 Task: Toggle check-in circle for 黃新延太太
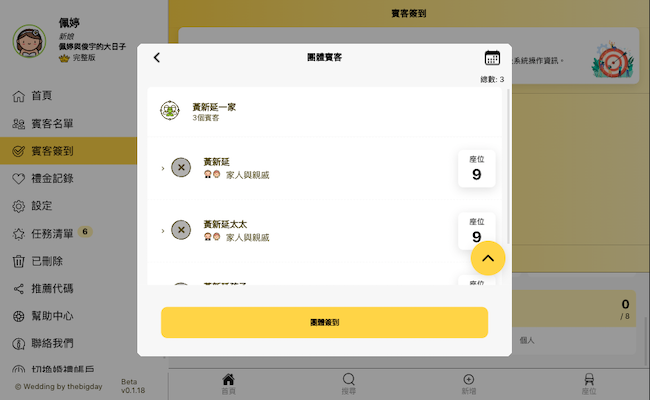(x=181, y=230)
